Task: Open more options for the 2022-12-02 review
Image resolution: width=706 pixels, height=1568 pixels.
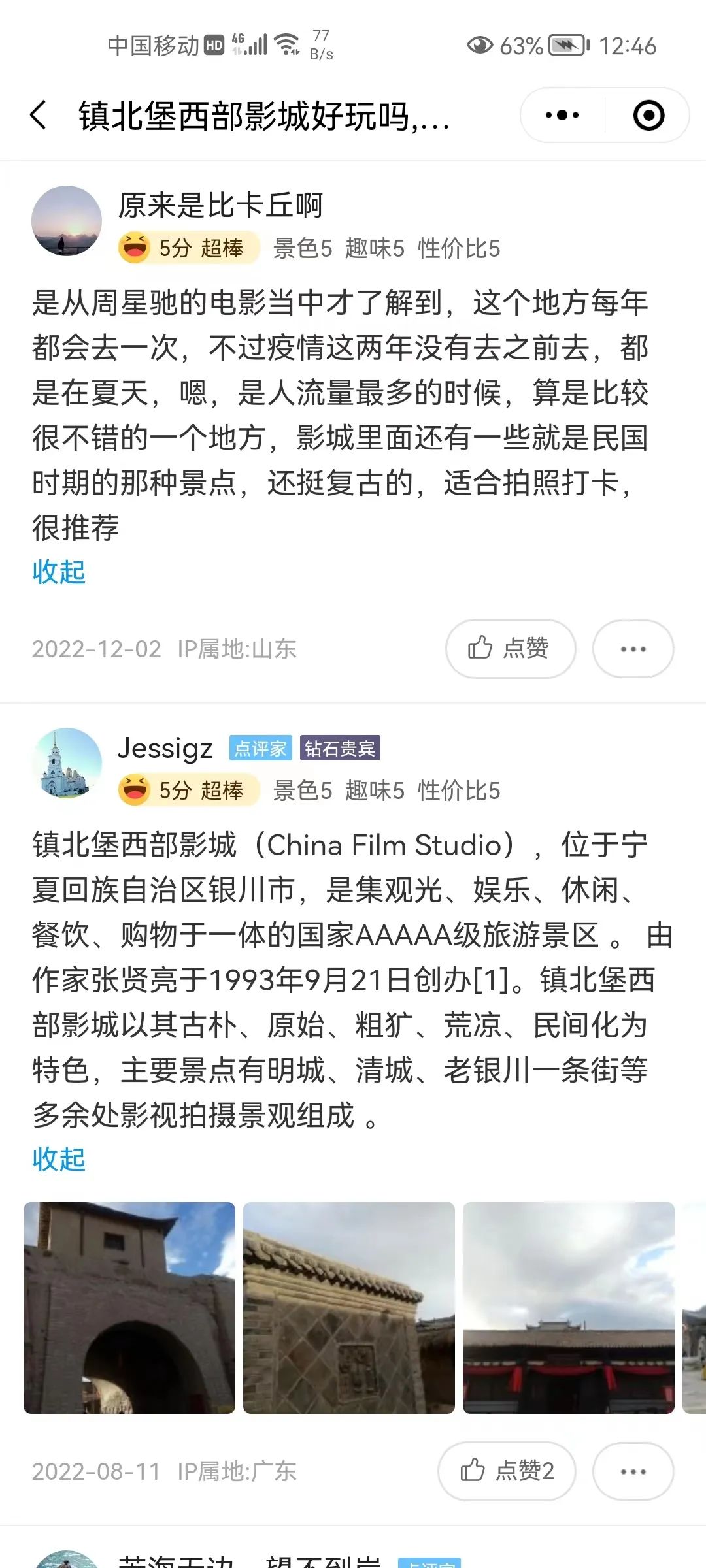Action: 633,649
